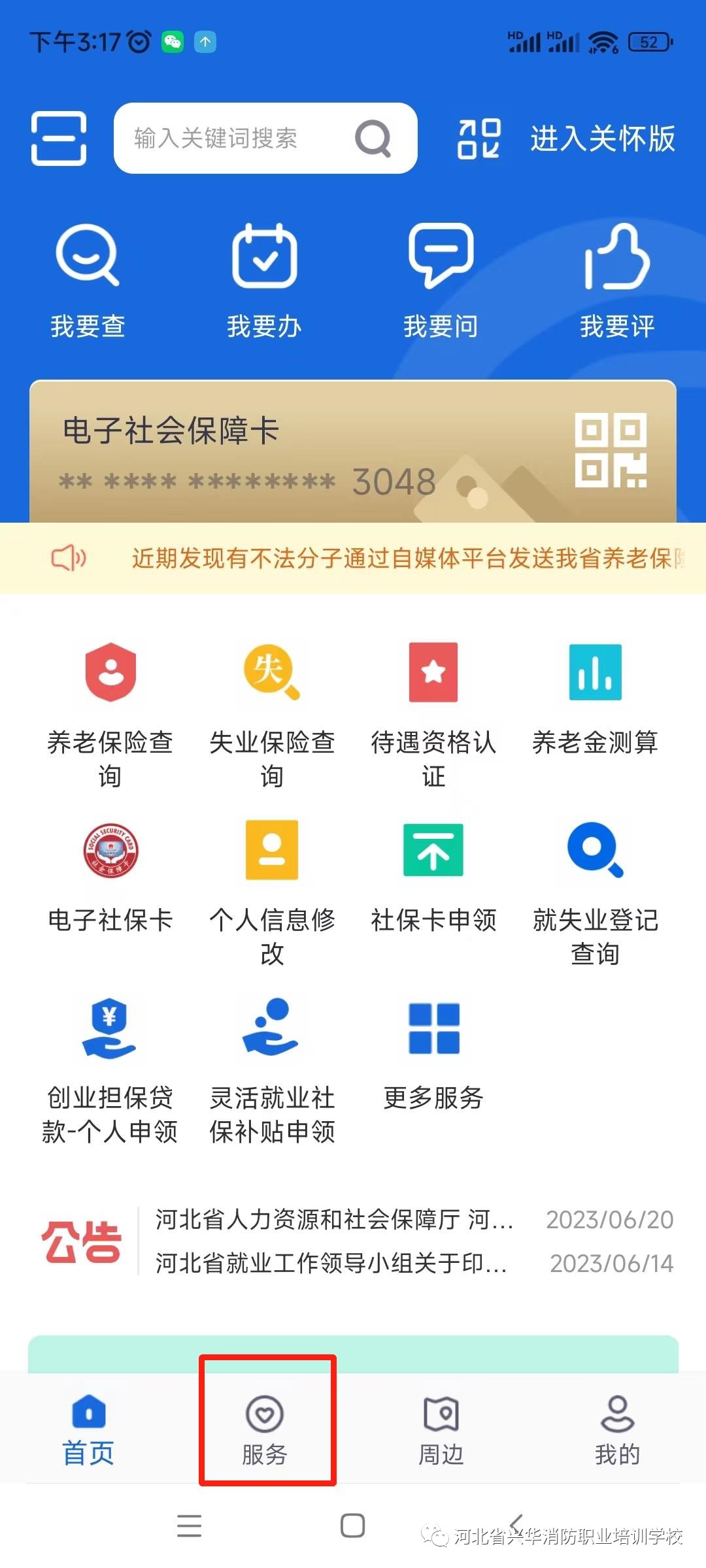Open 社保卡申领 service
The image size is (706, 1568).
[x=433, y=877]
